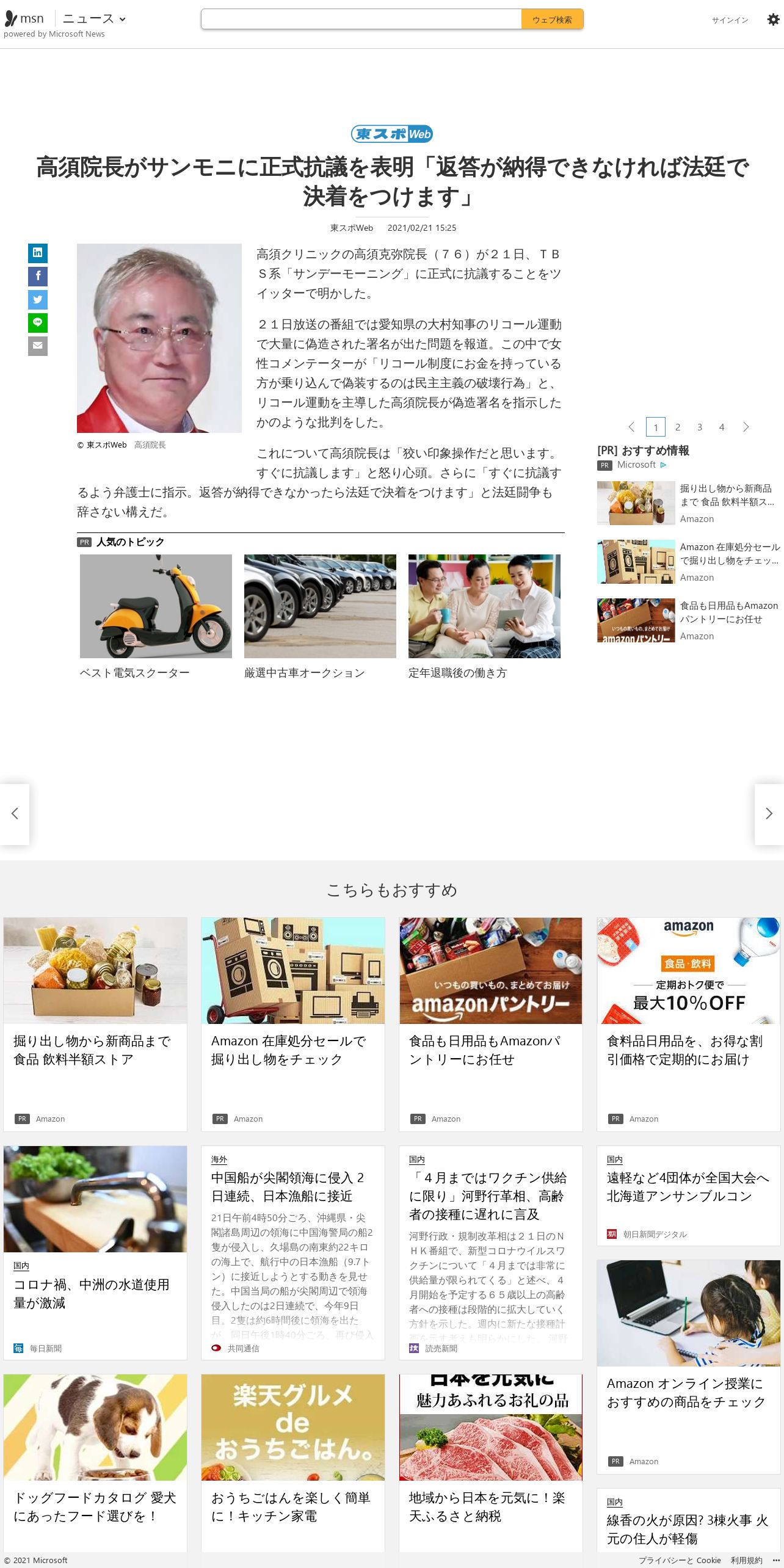Open the 厳選中古車オークション topic
The image size is (784, 1568).
pos(320,617)
